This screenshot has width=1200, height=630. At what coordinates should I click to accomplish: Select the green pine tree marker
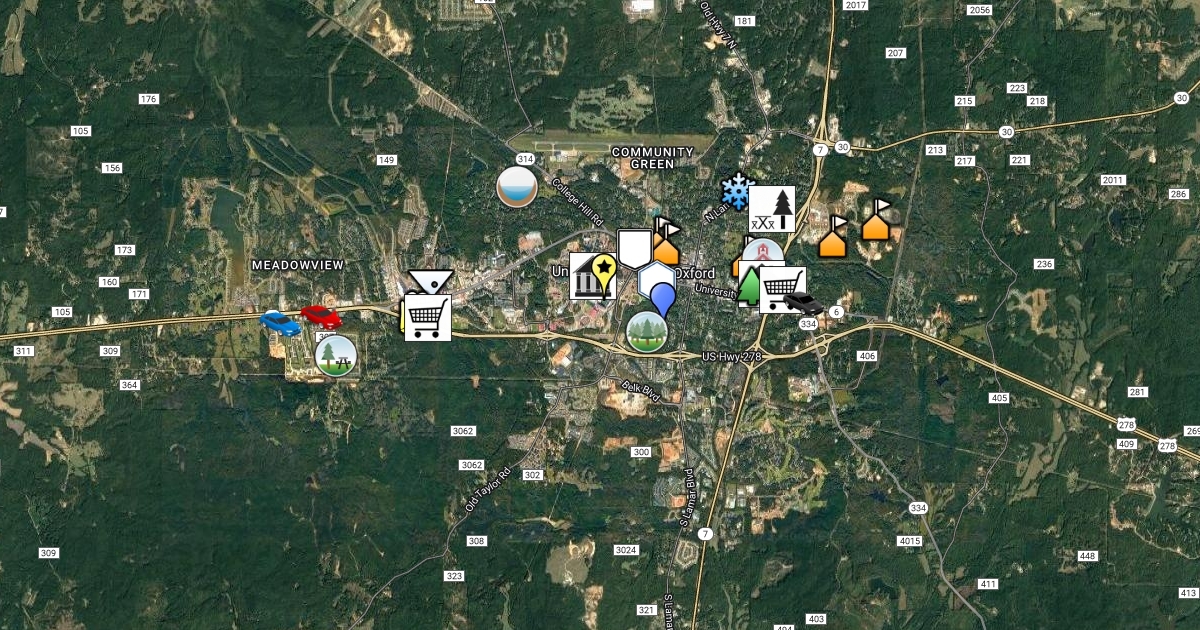[750, 285]
